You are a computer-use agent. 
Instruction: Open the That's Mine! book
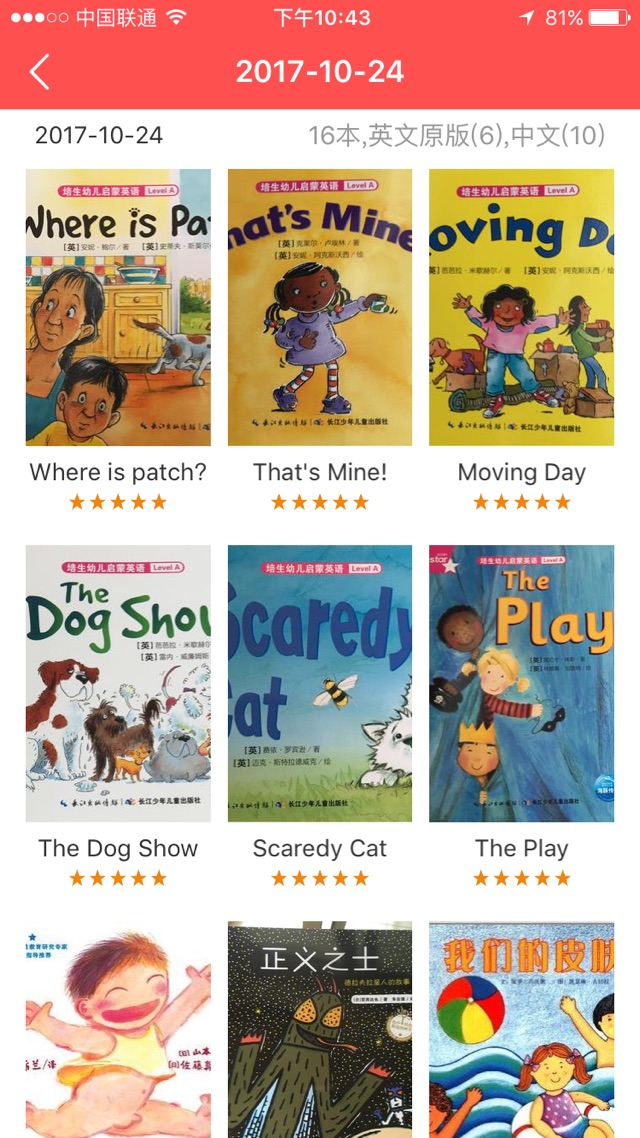[x=320, y=307]
